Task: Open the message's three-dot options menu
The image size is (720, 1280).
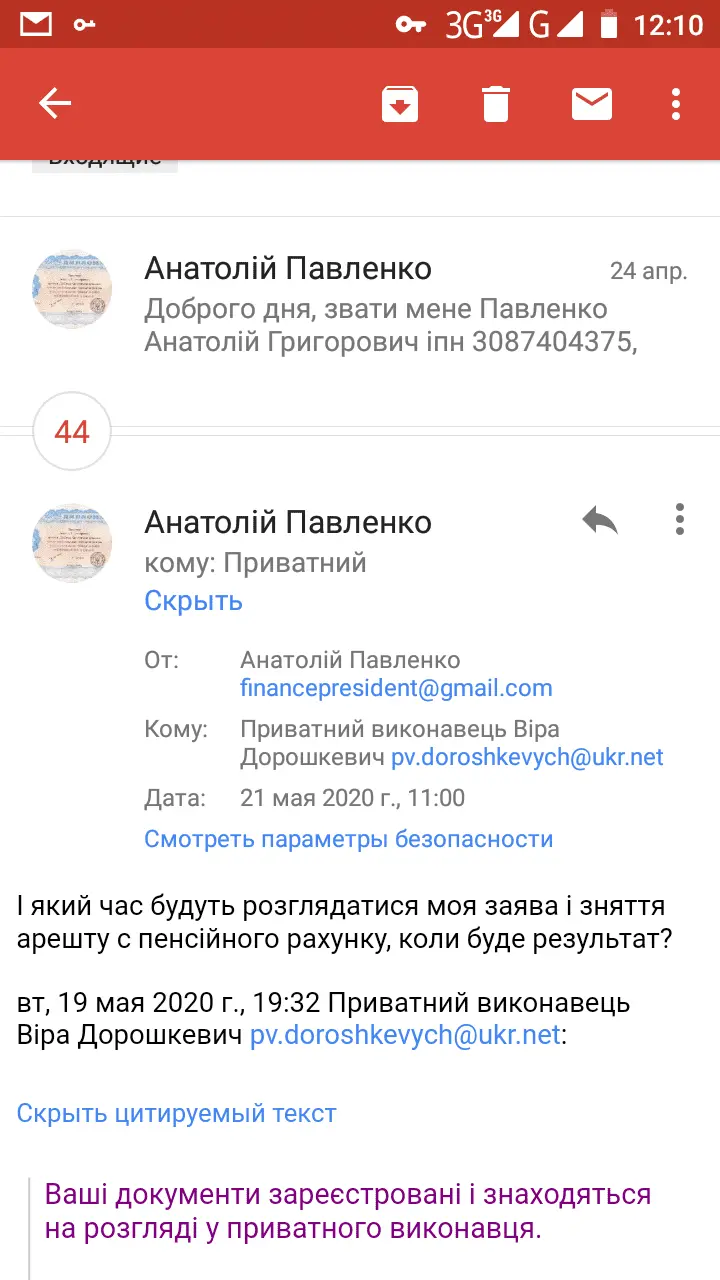Action: [x=680, y=520]
